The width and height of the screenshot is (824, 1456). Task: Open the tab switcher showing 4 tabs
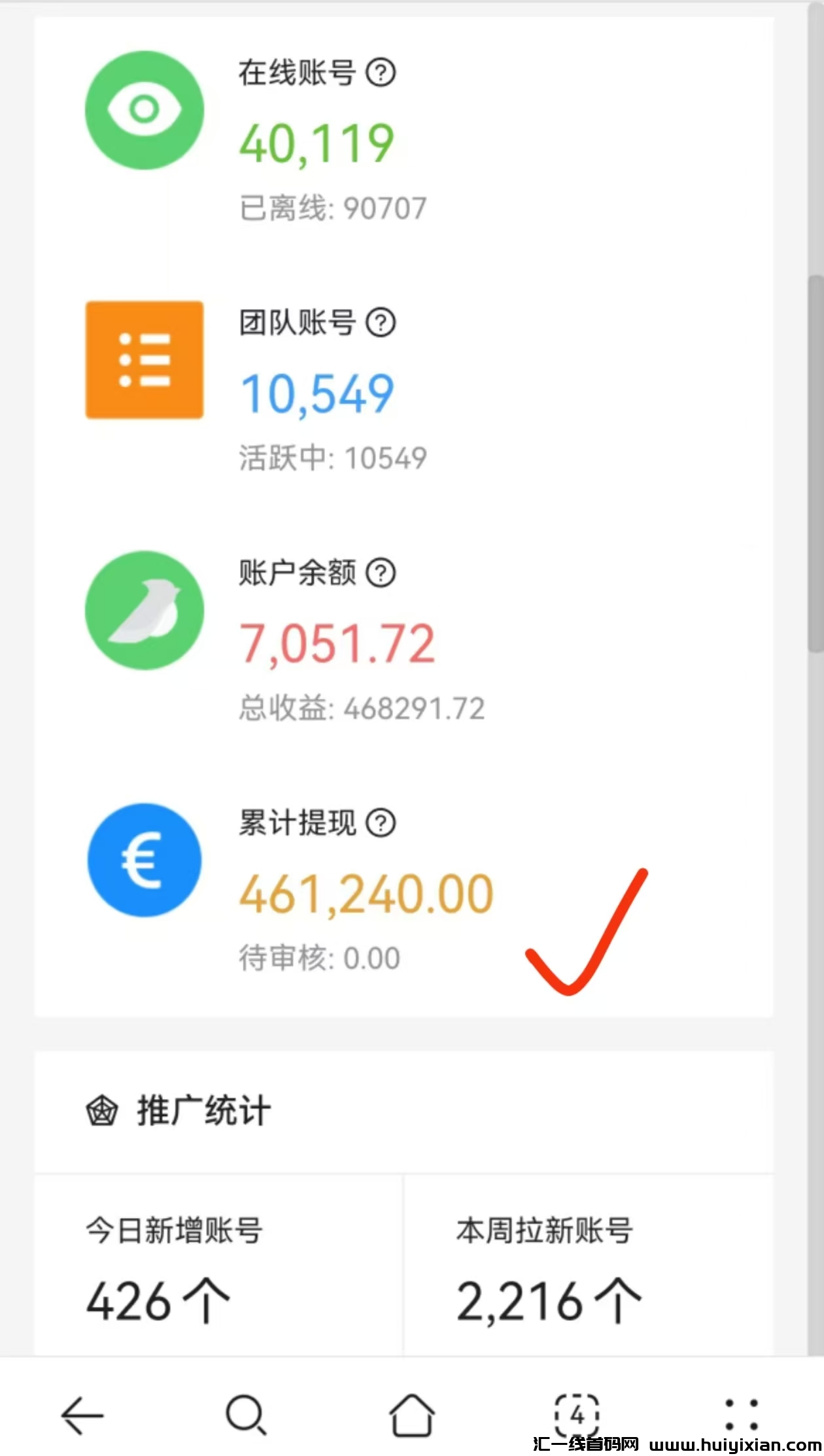coord(577,1415)
